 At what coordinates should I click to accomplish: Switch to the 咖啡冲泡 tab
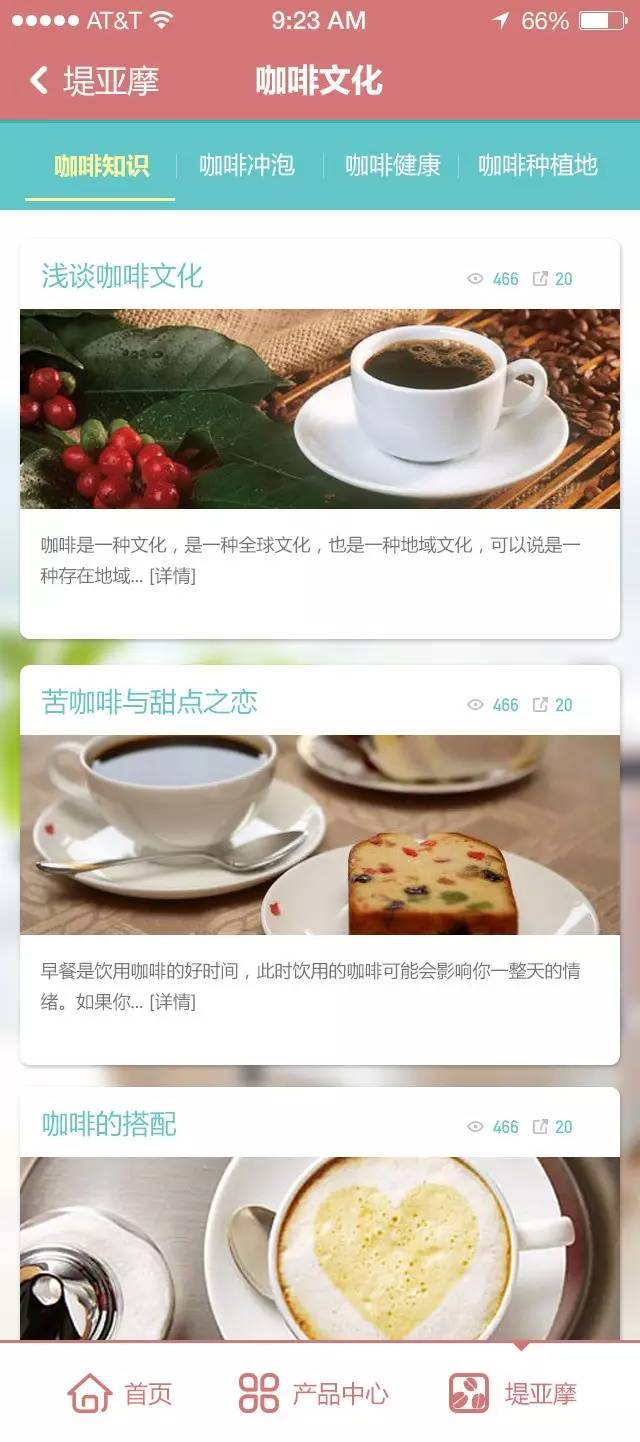tap(247, 165)
